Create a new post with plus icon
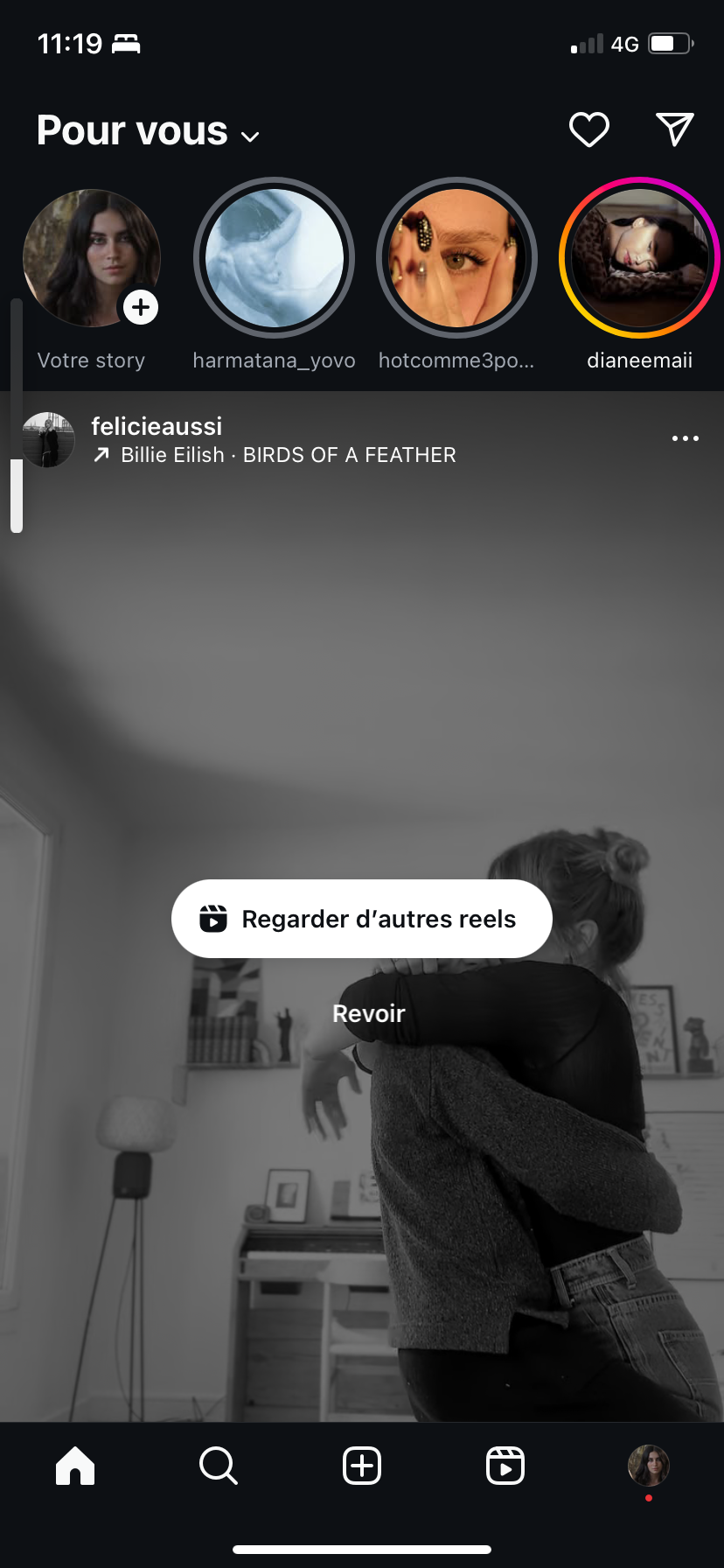This screenshot has width=724, height=1568. [362, 1465]
